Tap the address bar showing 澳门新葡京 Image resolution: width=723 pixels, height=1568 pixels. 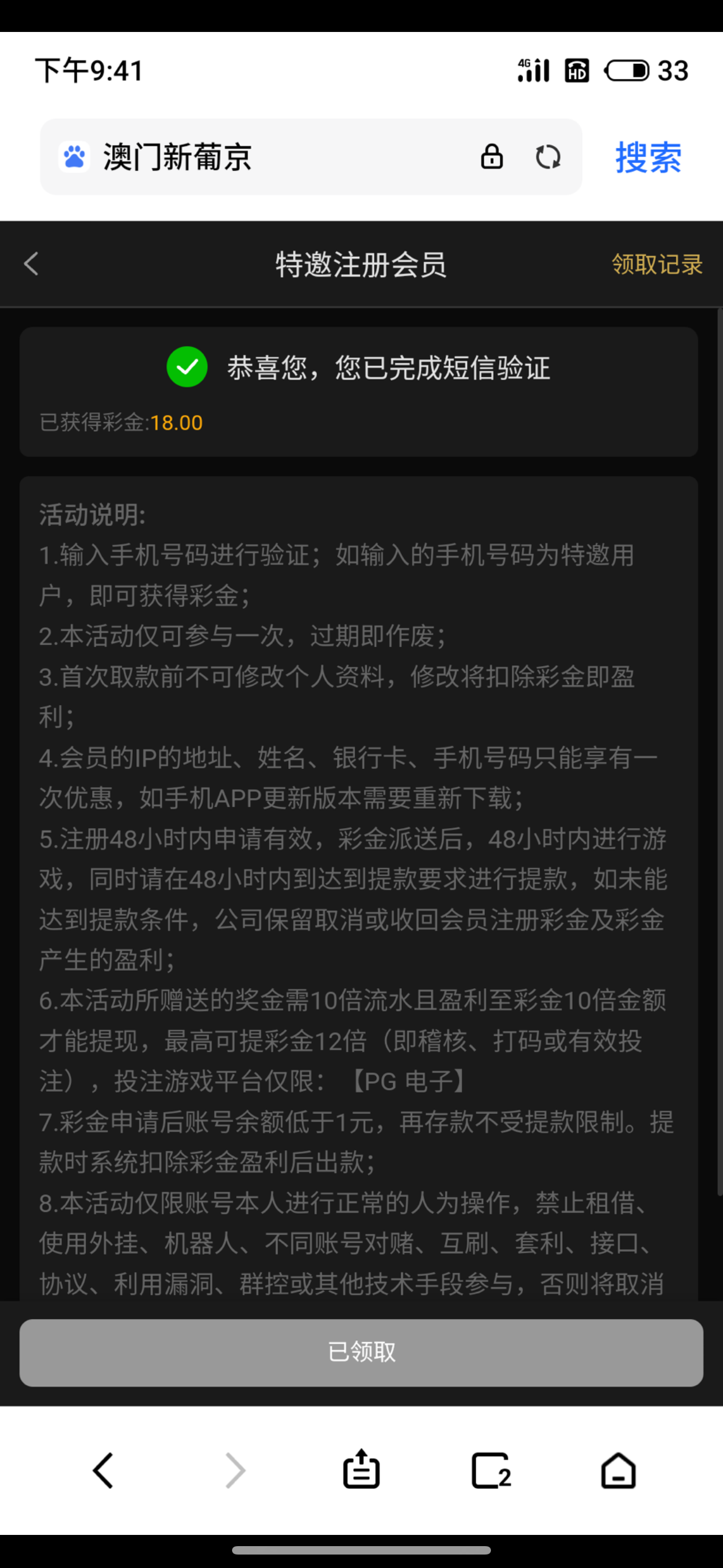[274, 157]
